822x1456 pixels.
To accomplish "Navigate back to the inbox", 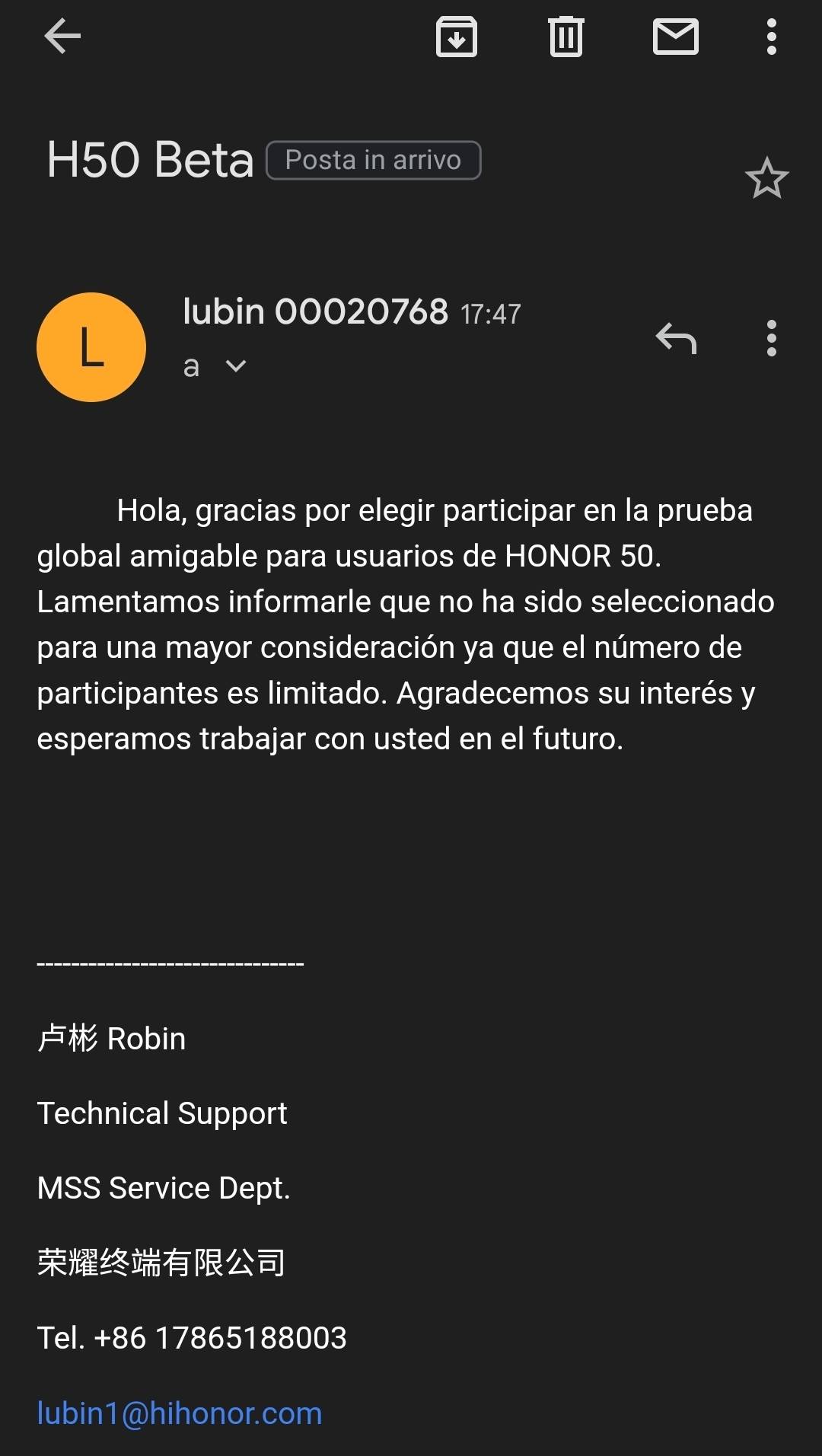I will [x=64, y=36].
